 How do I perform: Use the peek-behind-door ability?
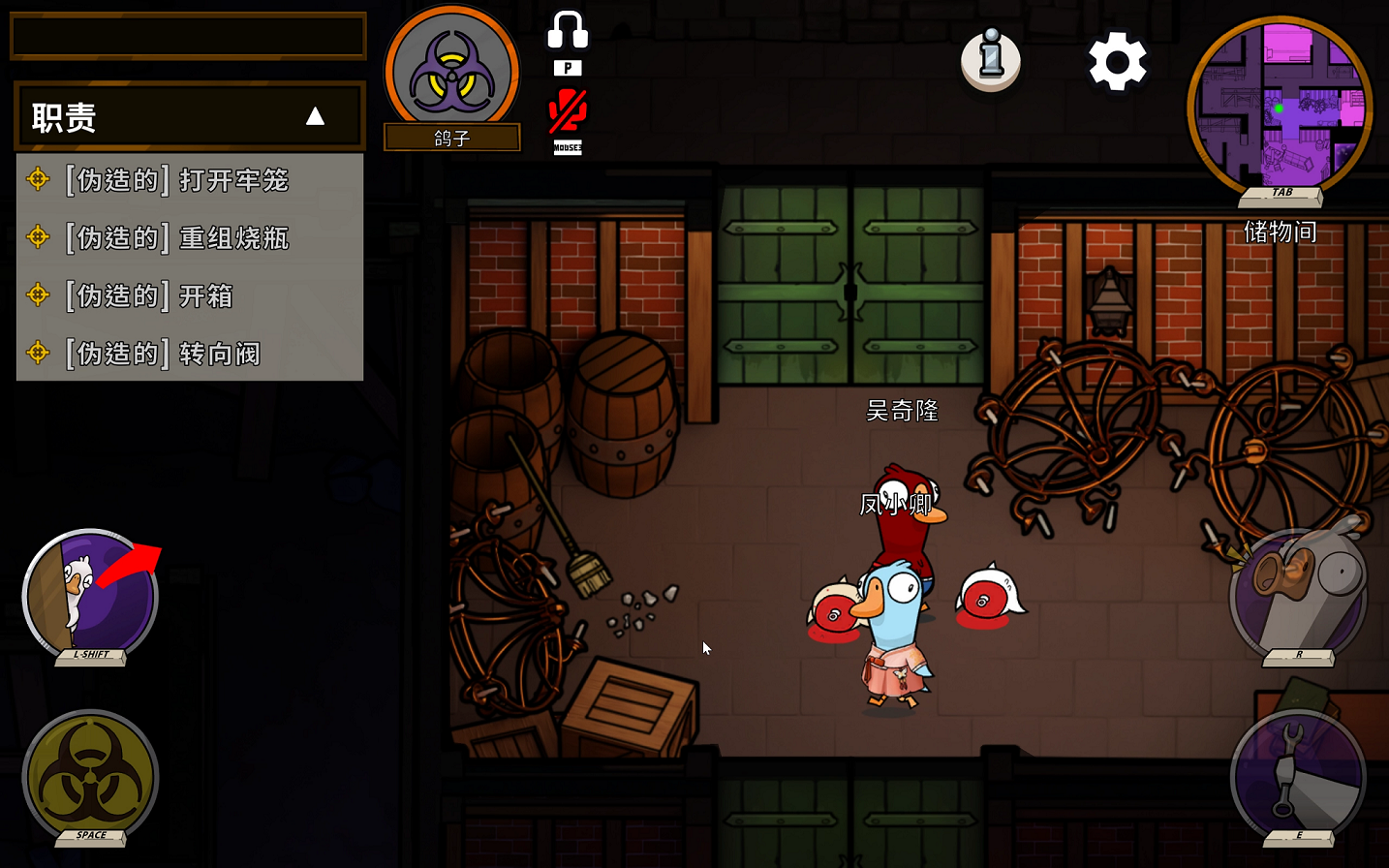90,594
